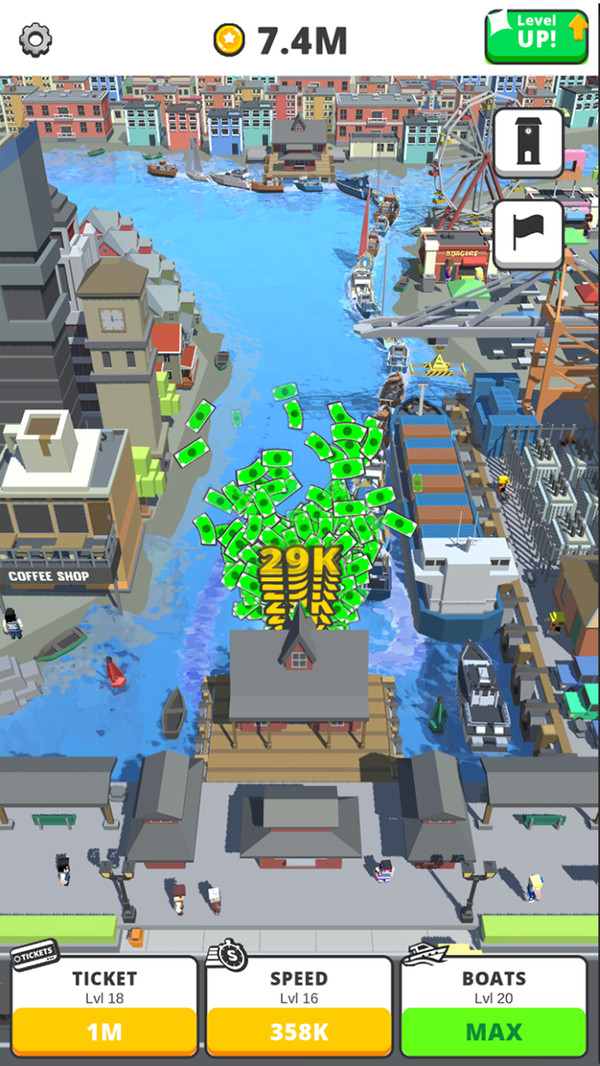Viewport: 600px width, 1066px height.
Task: Upgrade Ticket for 1M coins
Action: (104, 1031)
